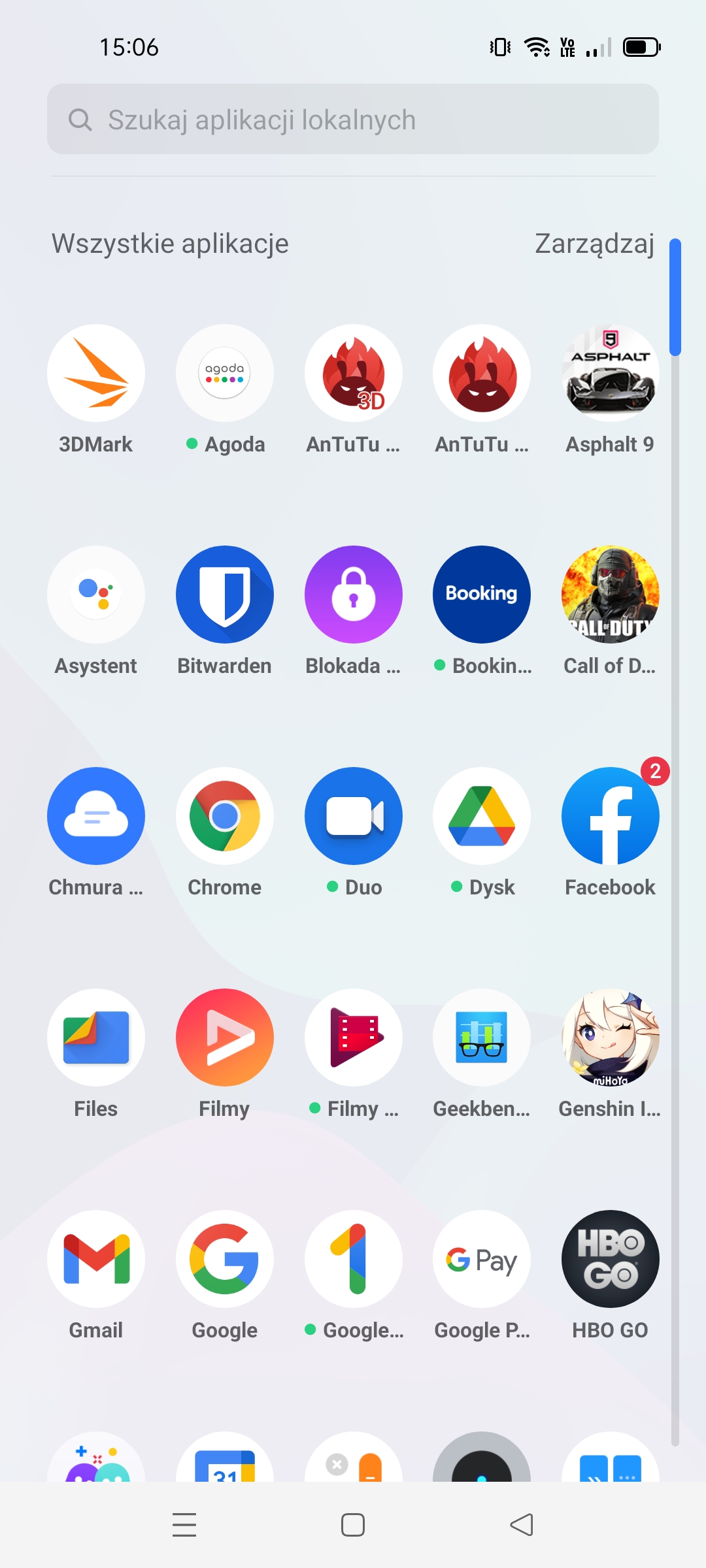The width and height of the screenshot is (706, 1568).
Task: Start Asphalt 9 game
Action: (610, 374)
